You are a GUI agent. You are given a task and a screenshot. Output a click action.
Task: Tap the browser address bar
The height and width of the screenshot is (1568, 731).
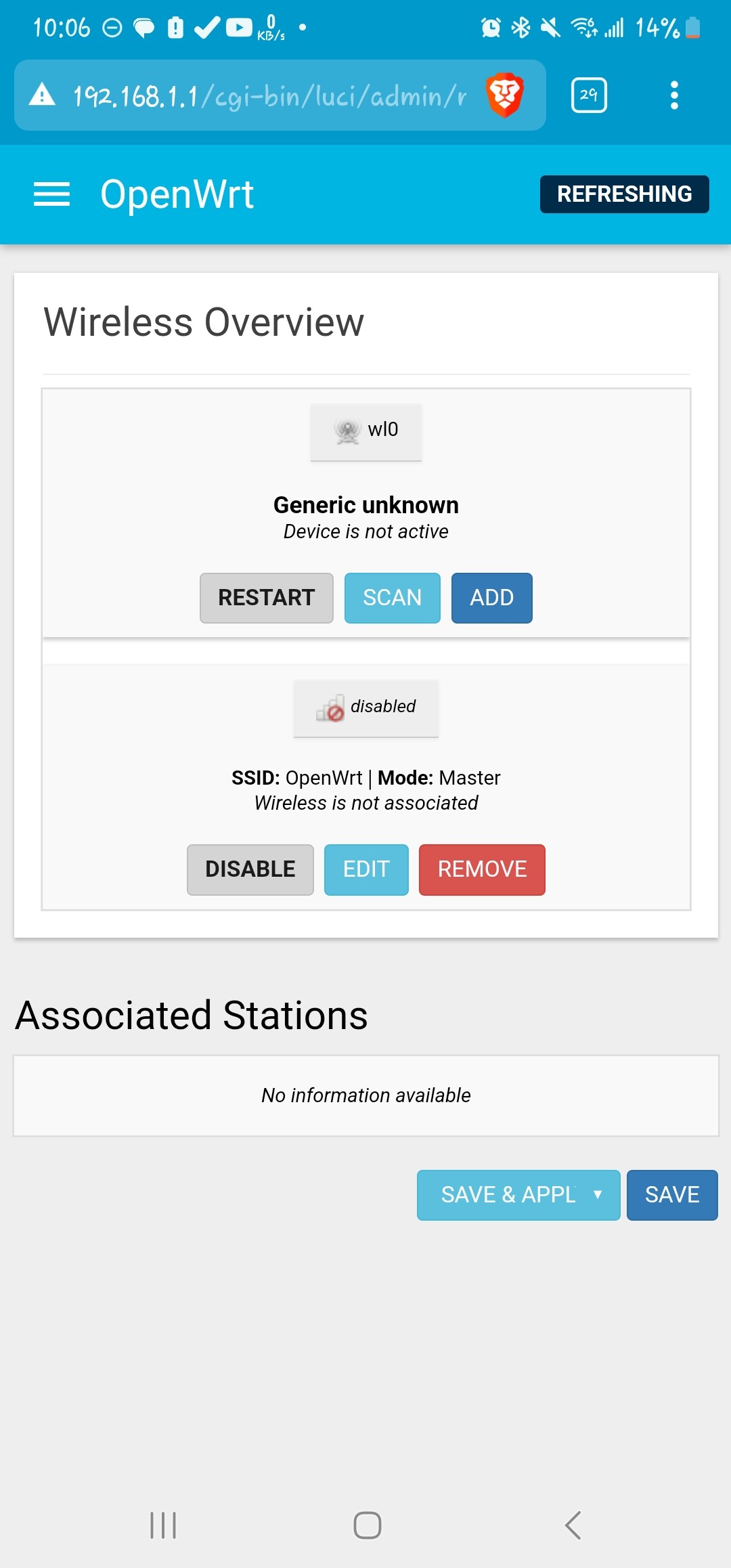tap(271, 95)
